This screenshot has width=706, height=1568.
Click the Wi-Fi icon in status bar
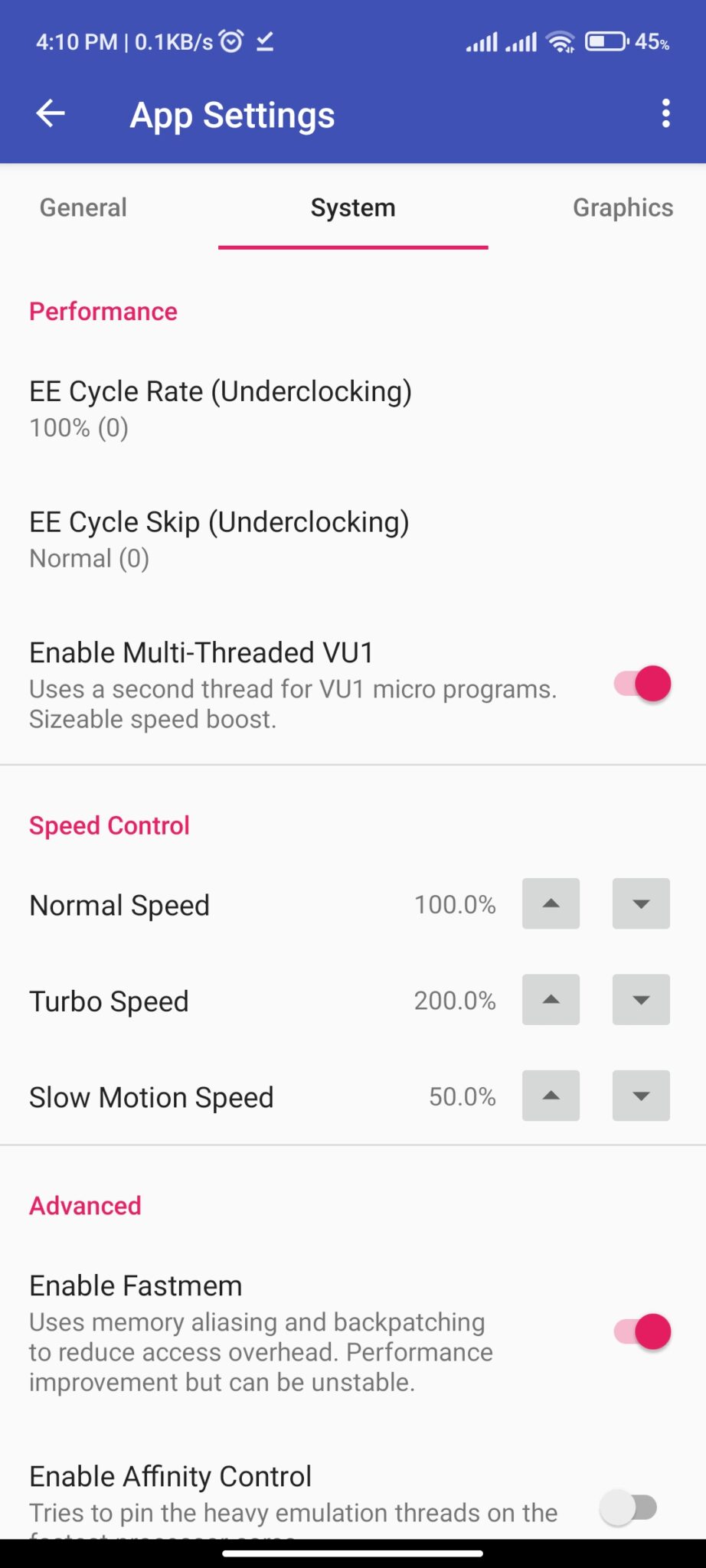point(561,42)
